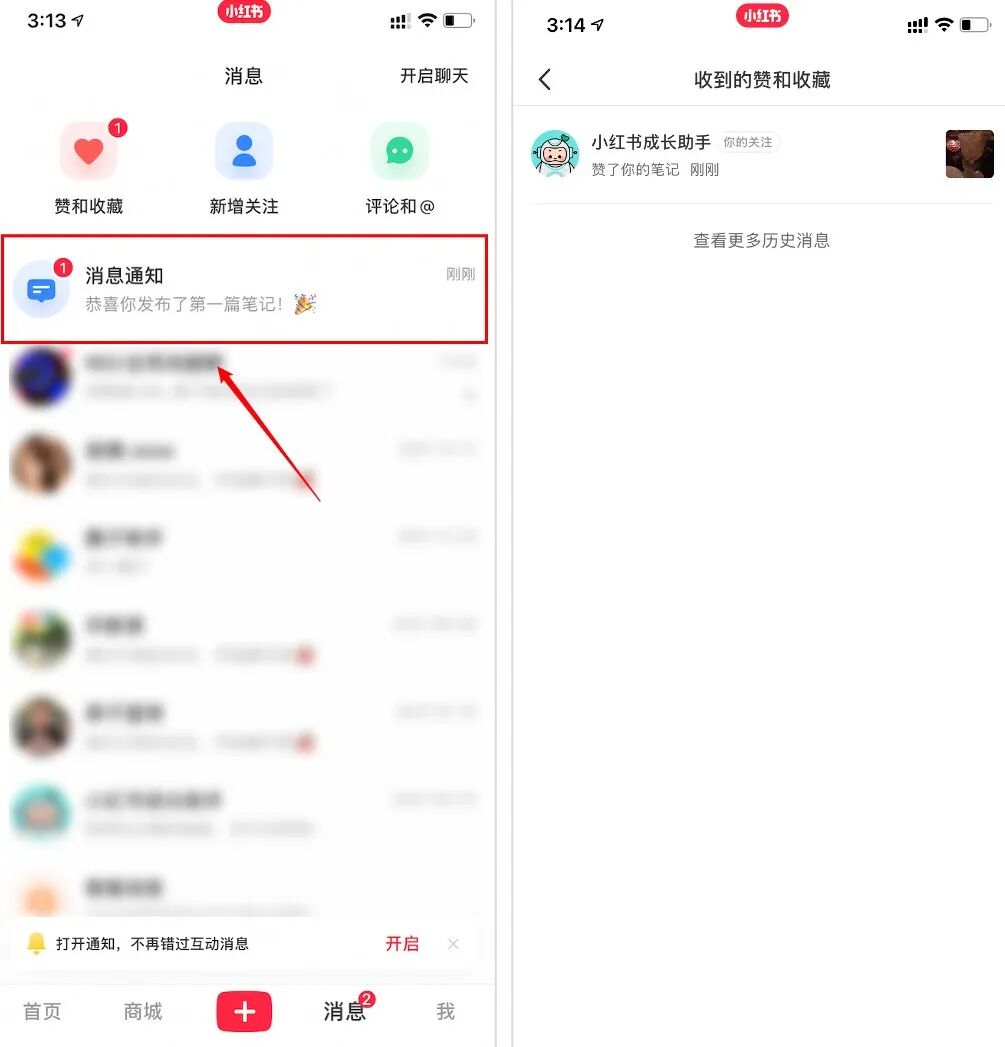The image size is (1005, 1047).
Task: Dismiss the 打开通知 banner
Action: tap(453, 943)
